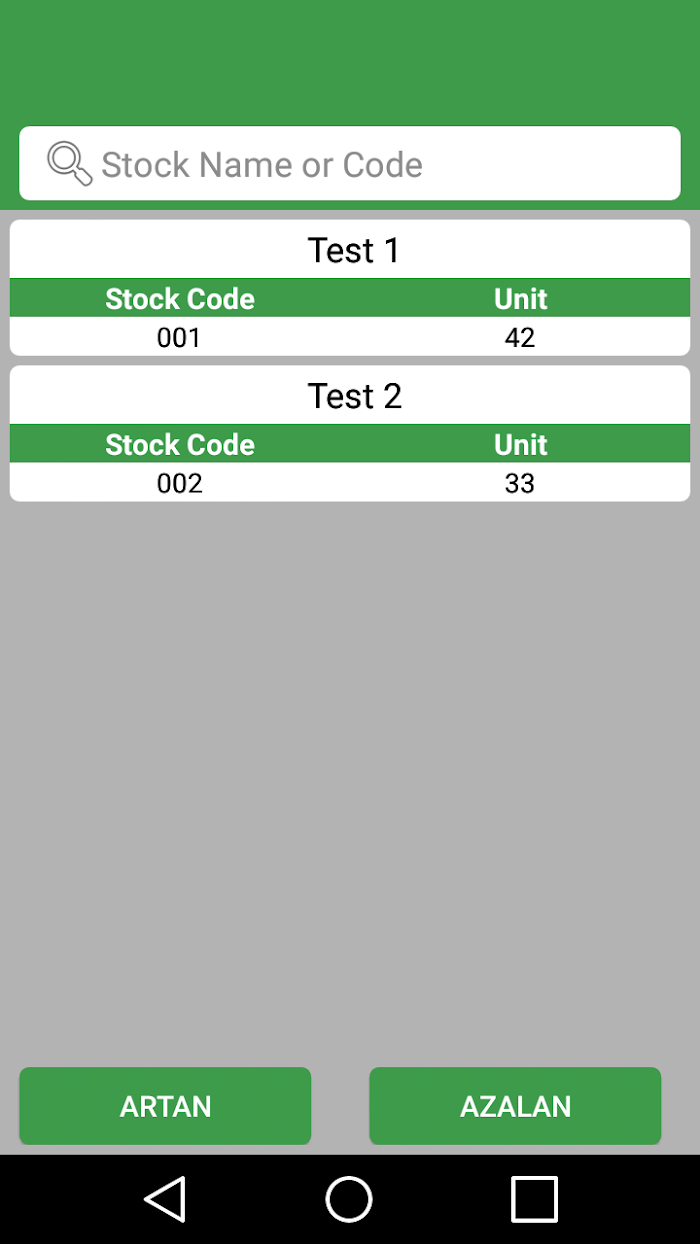Go back using the navigation bar

click(x=165, y=1198)
